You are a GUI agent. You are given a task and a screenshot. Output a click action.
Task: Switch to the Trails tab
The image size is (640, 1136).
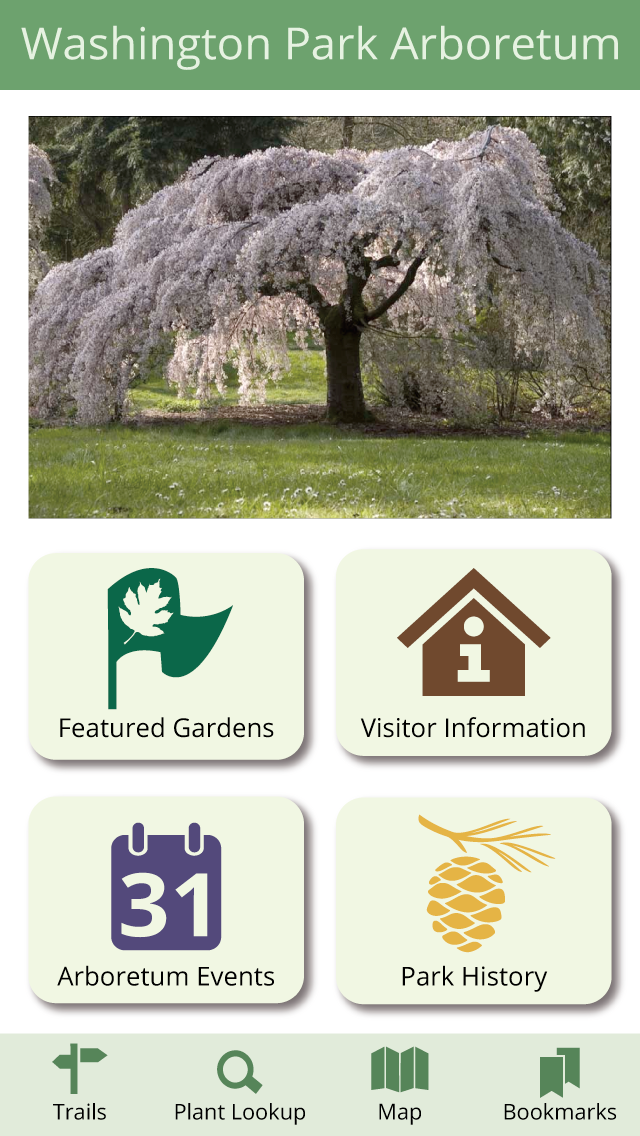tap(80, 1085)
